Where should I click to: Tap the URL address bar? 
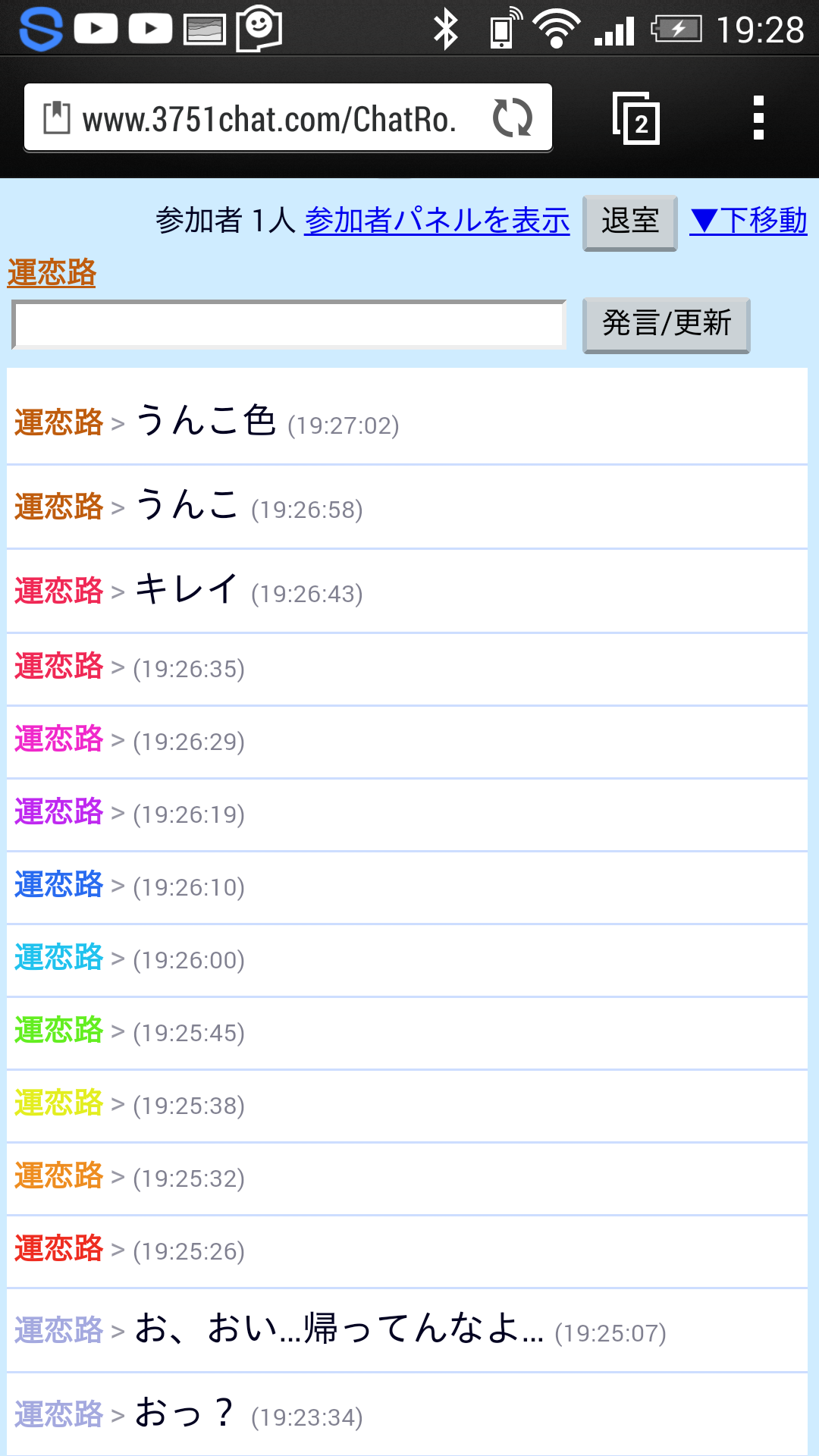pos(269,119)
